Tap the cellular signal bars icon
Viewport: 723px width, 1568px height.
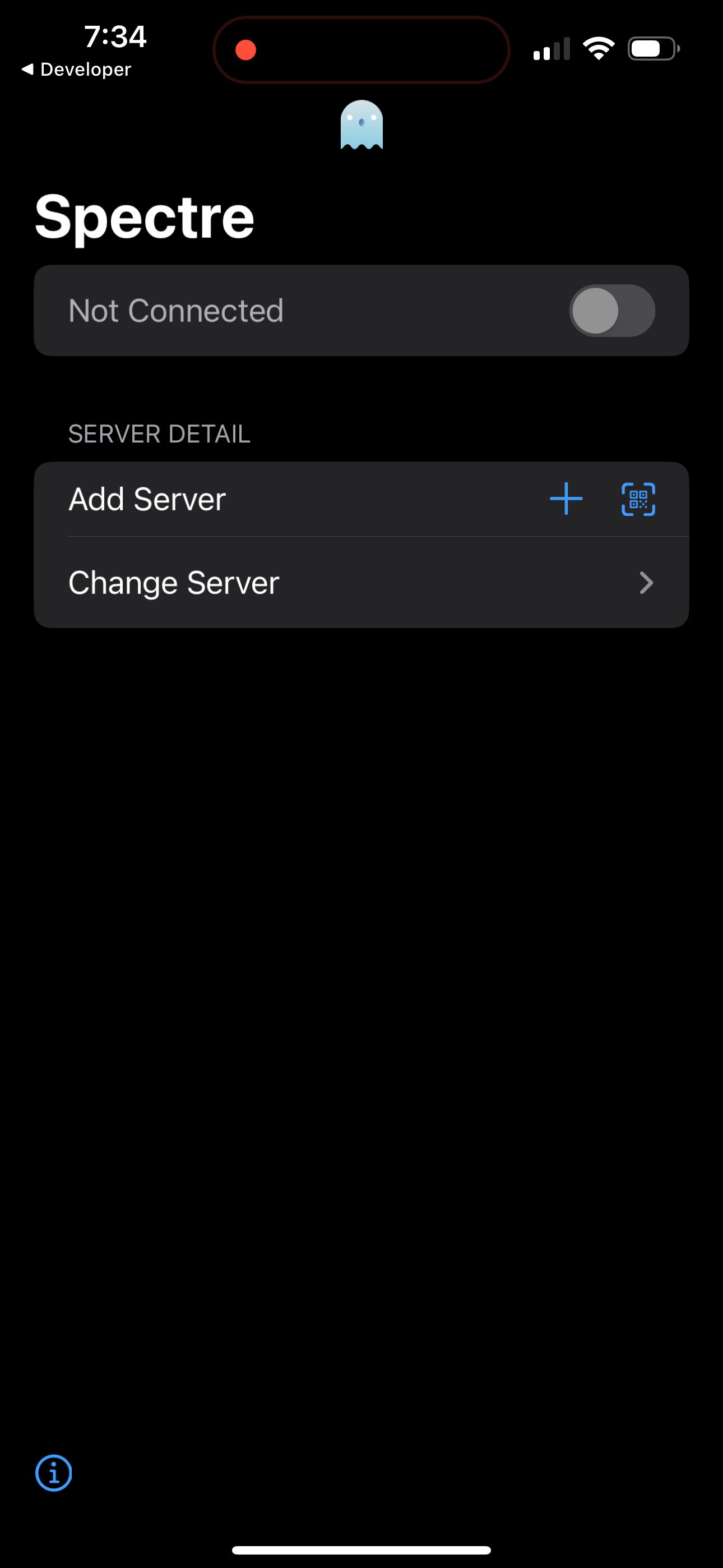551,49
